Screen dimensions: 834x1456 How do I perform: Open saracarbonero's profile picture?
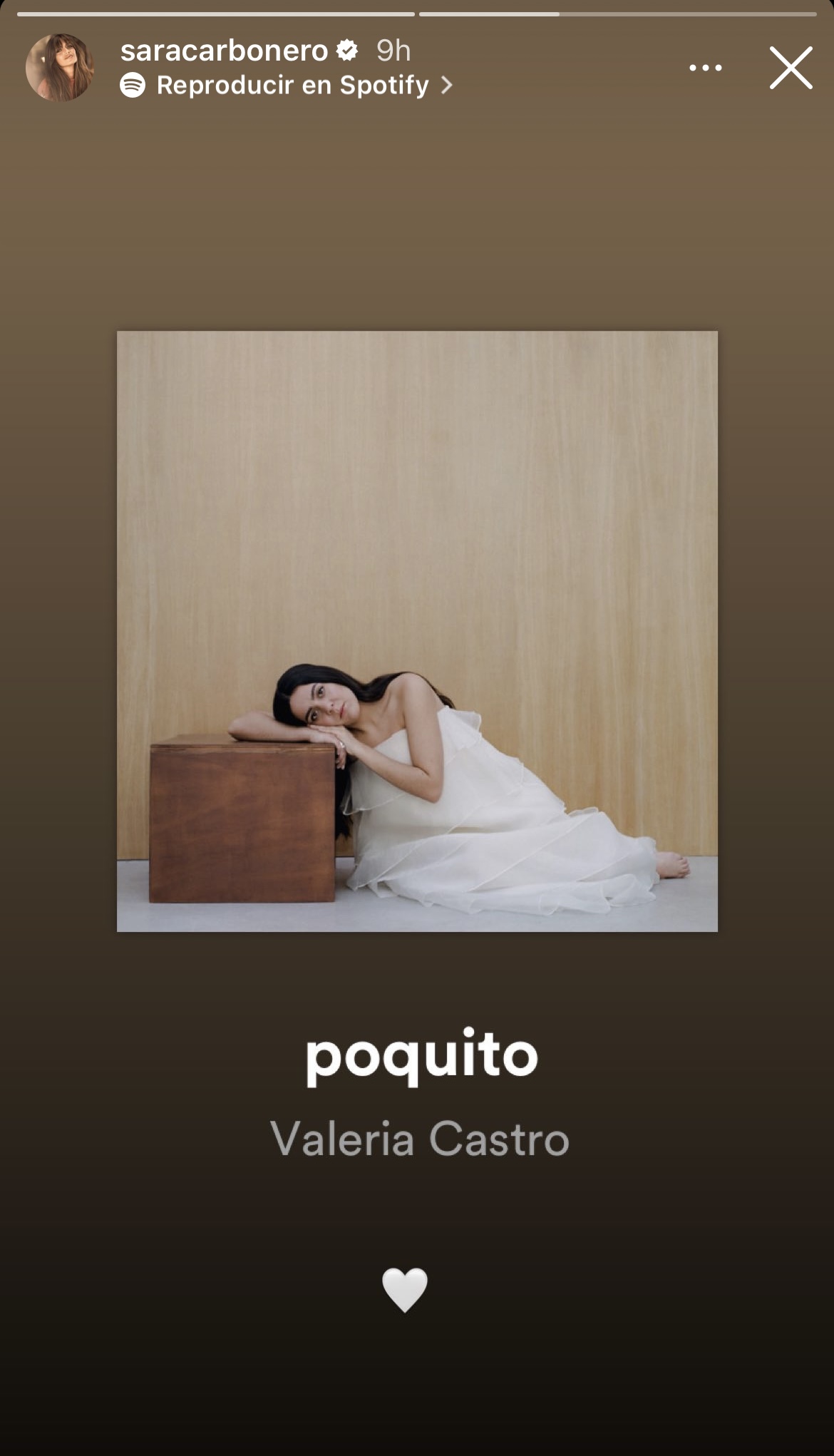60,68
